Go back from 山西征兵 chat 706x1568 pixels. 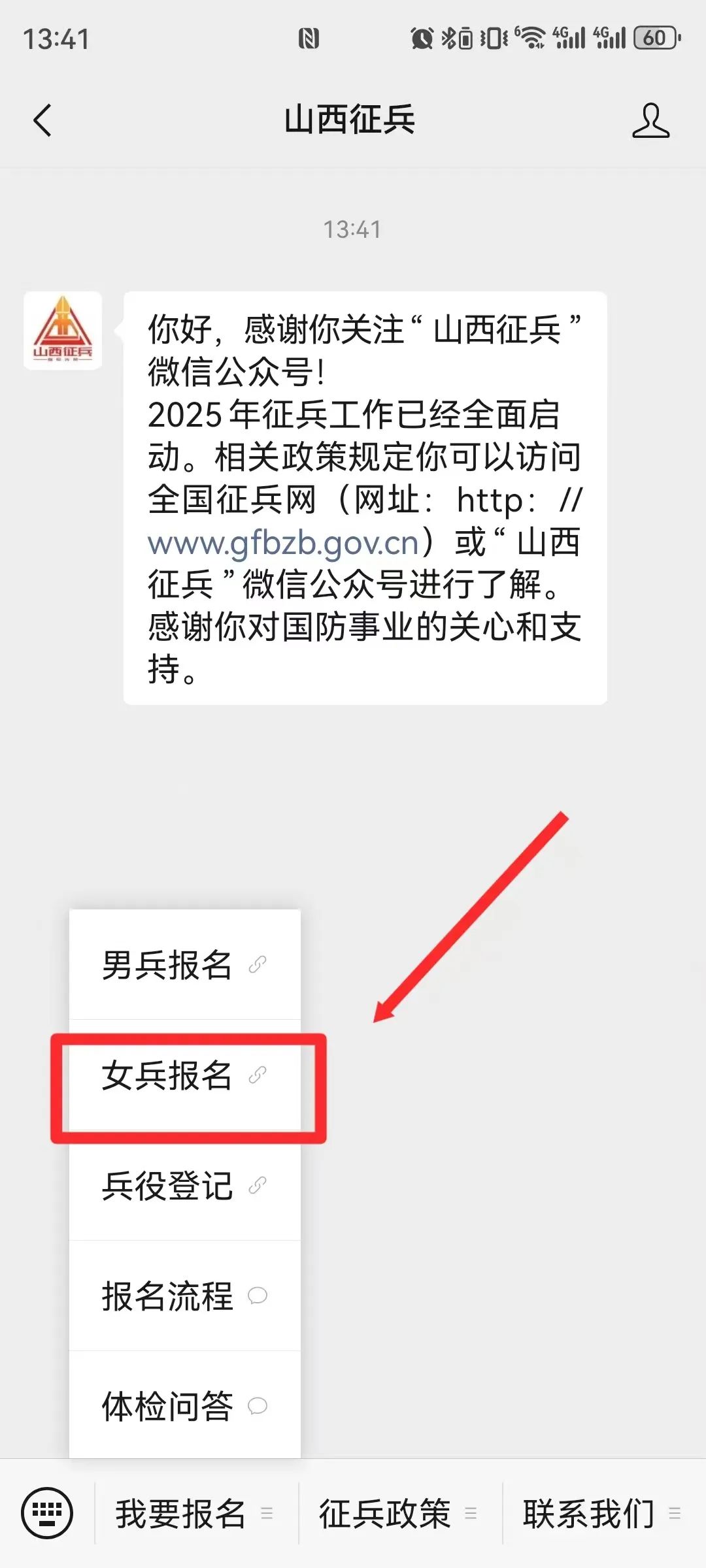(x=42, y=121)
